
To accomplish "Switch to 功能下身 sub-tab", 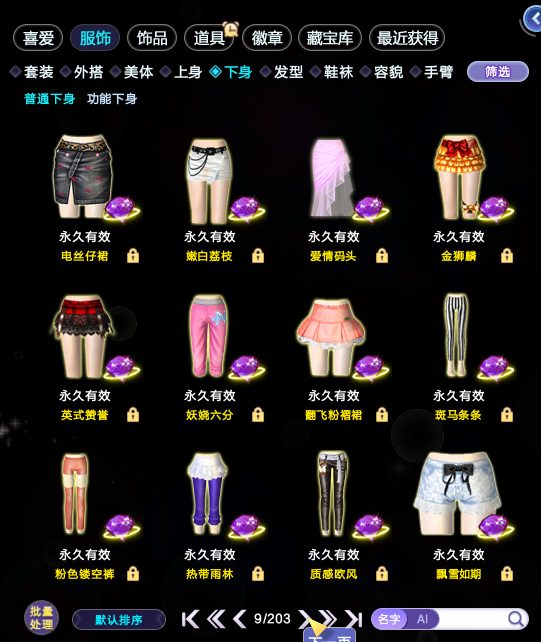I will click(112, 99).
